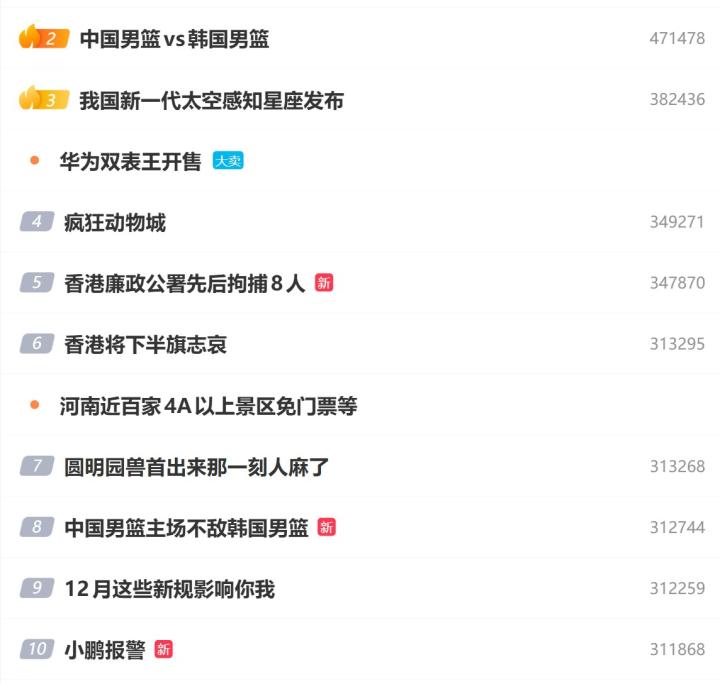Open the promoted topic 华为双表王开售

pyautogui.click(x=131, y=162)
